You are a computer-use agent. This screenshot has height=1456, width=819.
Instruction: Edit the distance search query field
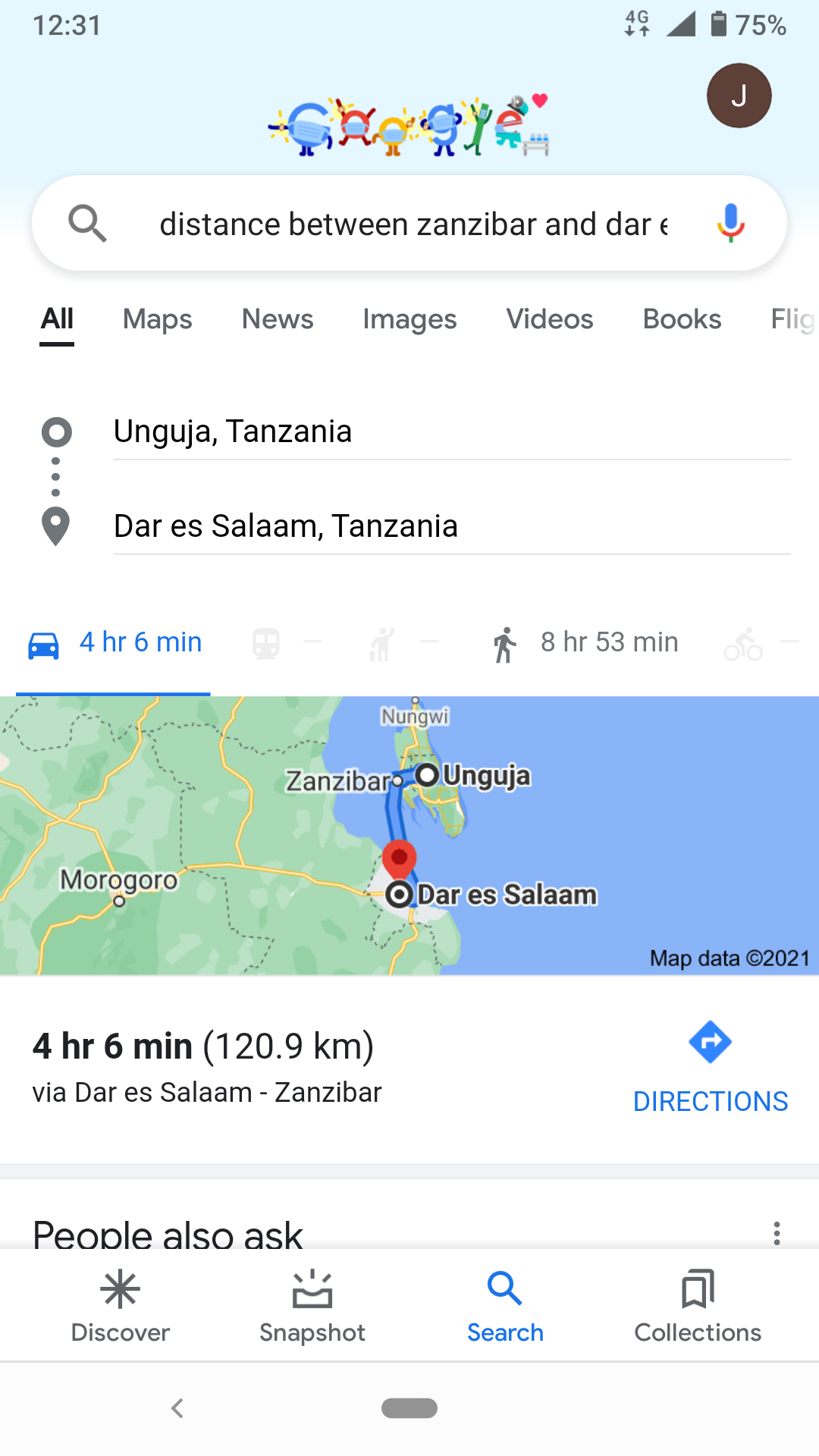(413, 224)
